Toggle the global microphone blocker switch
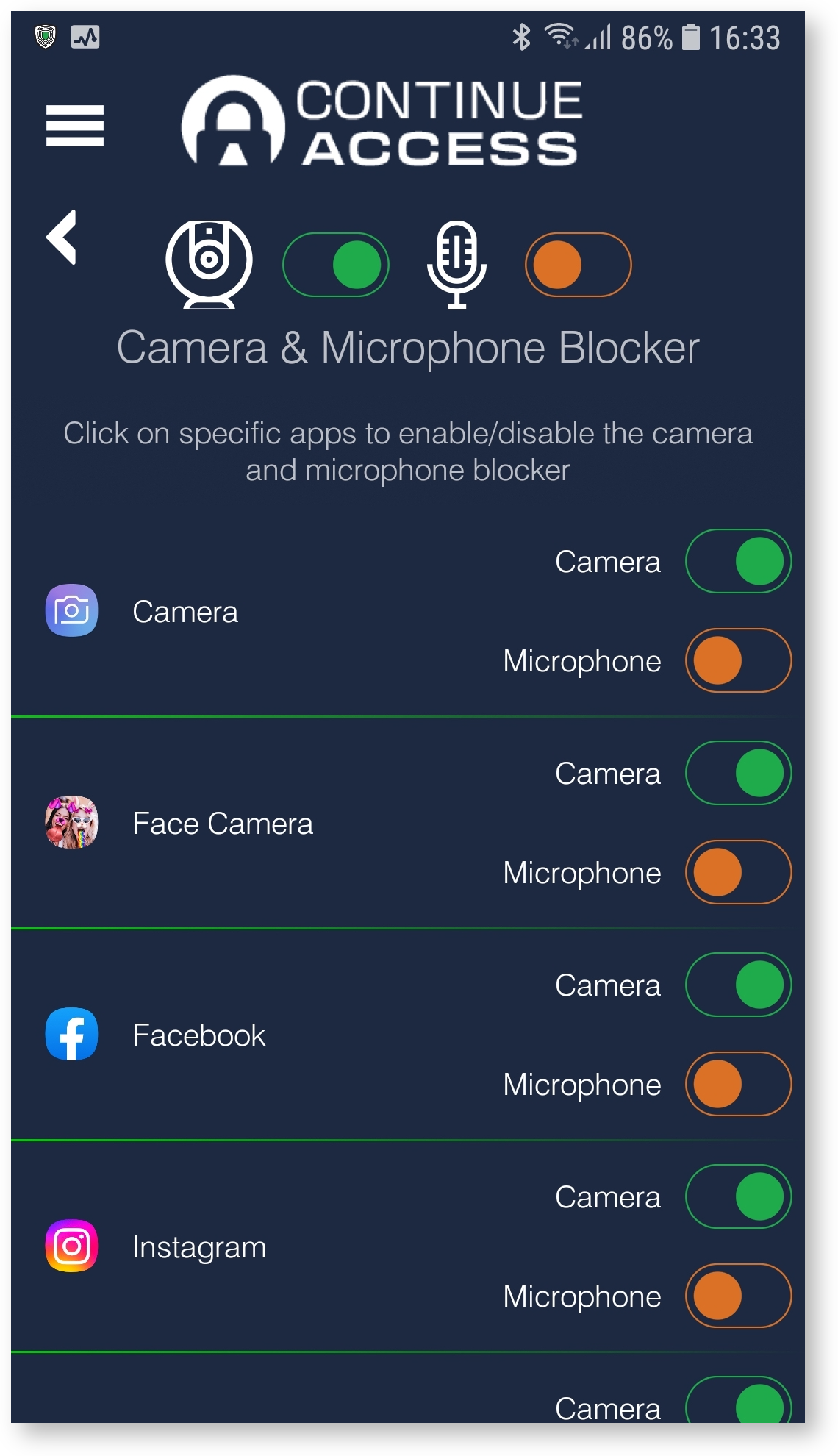 [578, 265]
